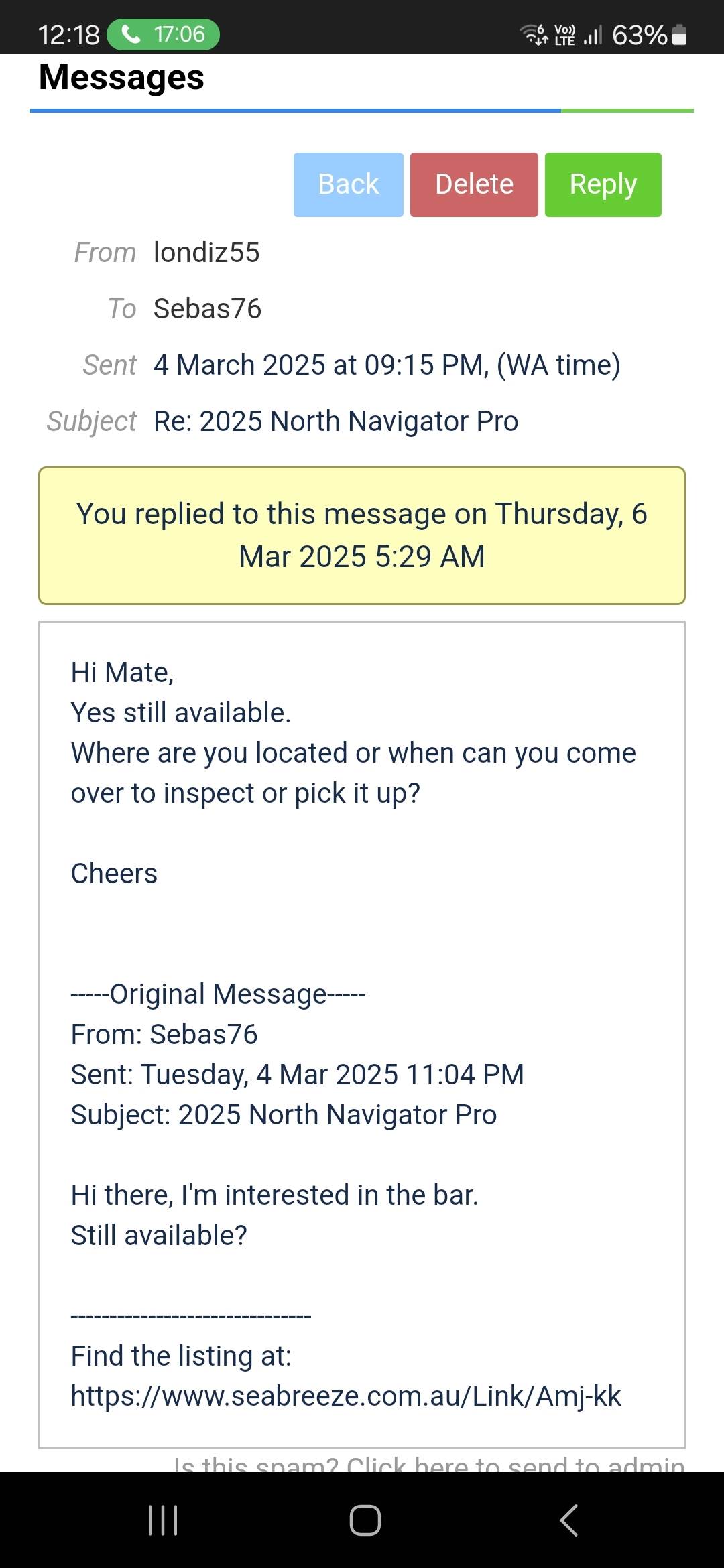
Task: Tap the blue Back button
Action: [x=348, y=184]
